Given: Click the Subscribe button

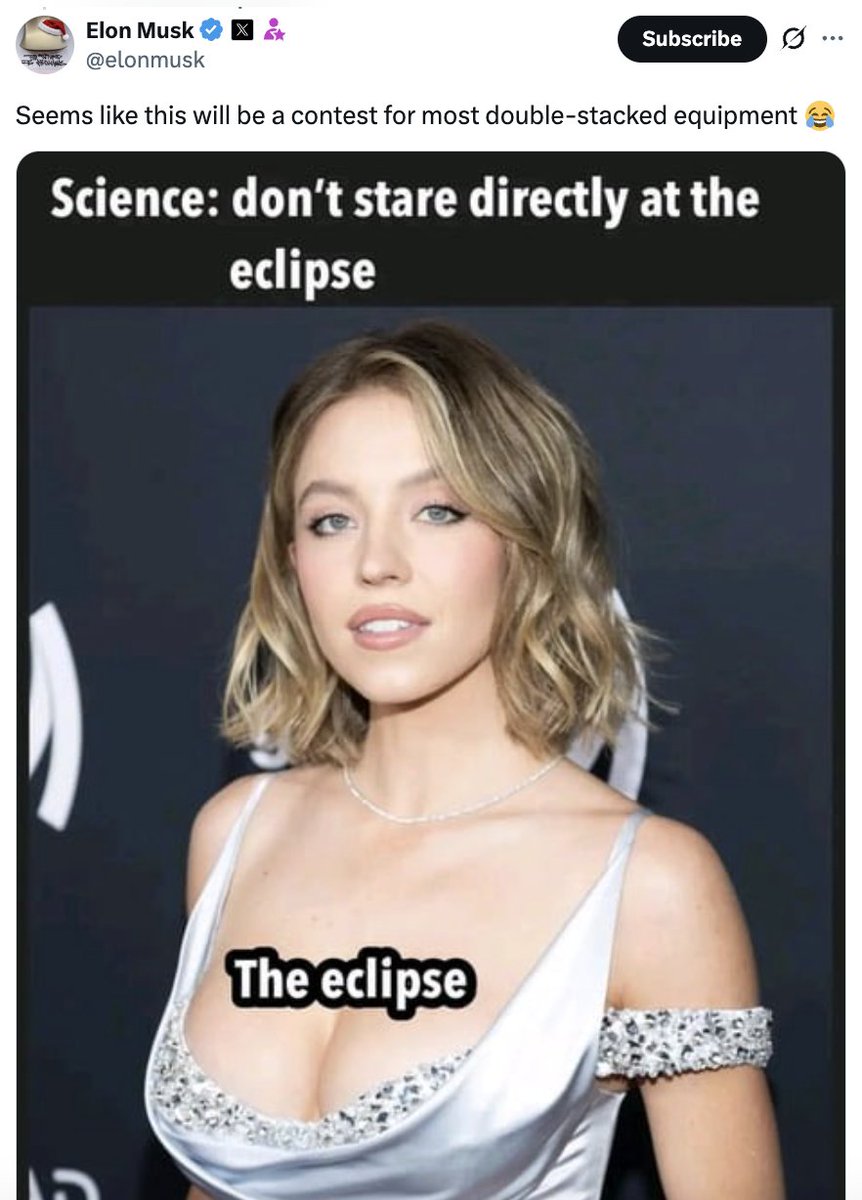Looking at the screenshot, I should coord(691,39).
